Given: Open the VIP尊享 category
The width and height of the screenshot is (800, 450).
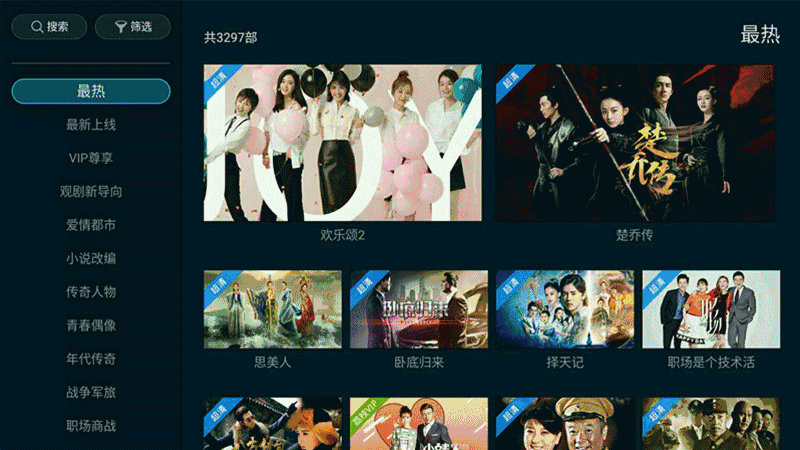Looking at the screenshot, I should (x=91, y=158).
